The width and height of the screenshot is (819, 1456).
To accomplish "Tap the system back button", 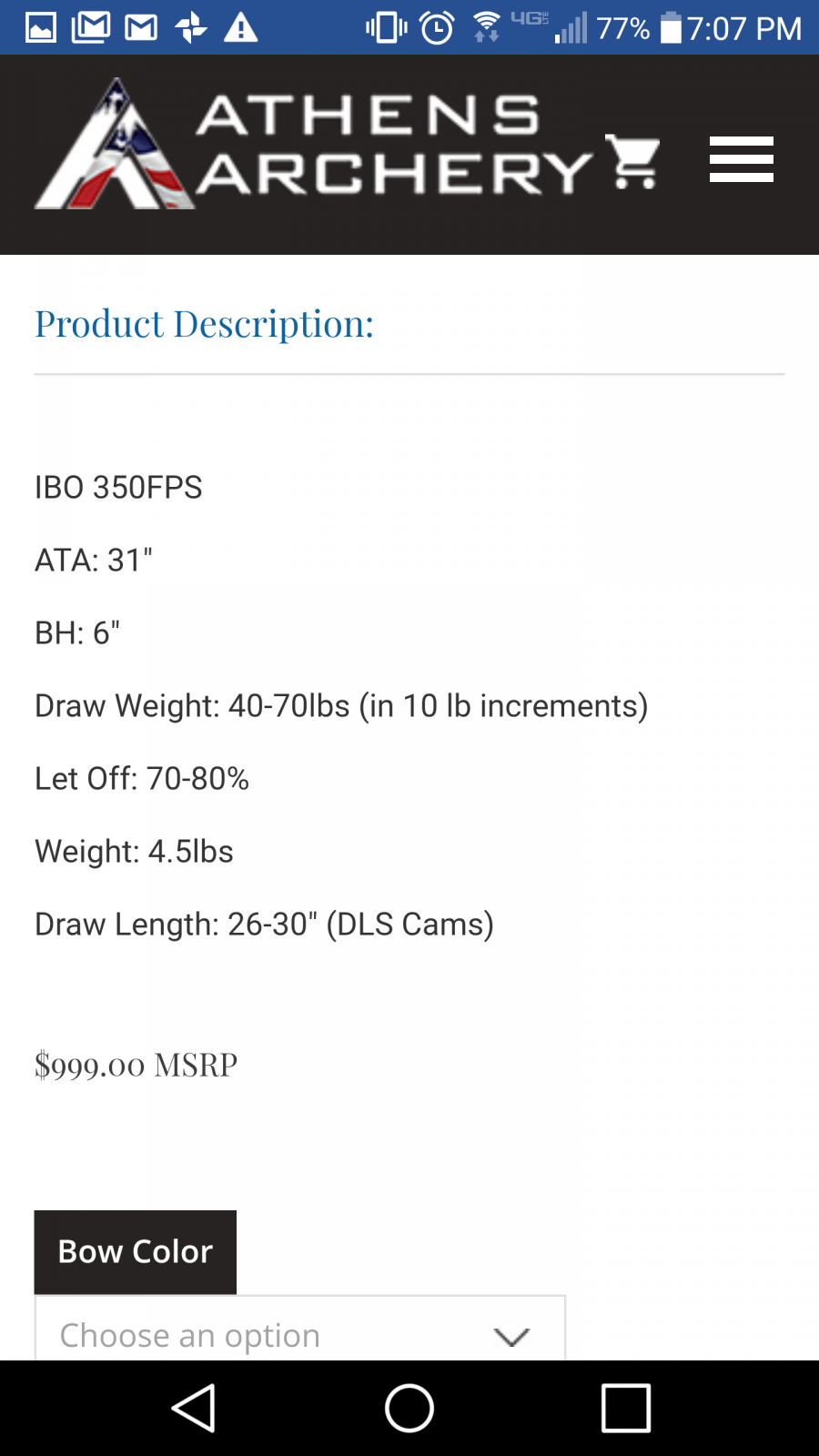I will click(x=194, y=1408).
